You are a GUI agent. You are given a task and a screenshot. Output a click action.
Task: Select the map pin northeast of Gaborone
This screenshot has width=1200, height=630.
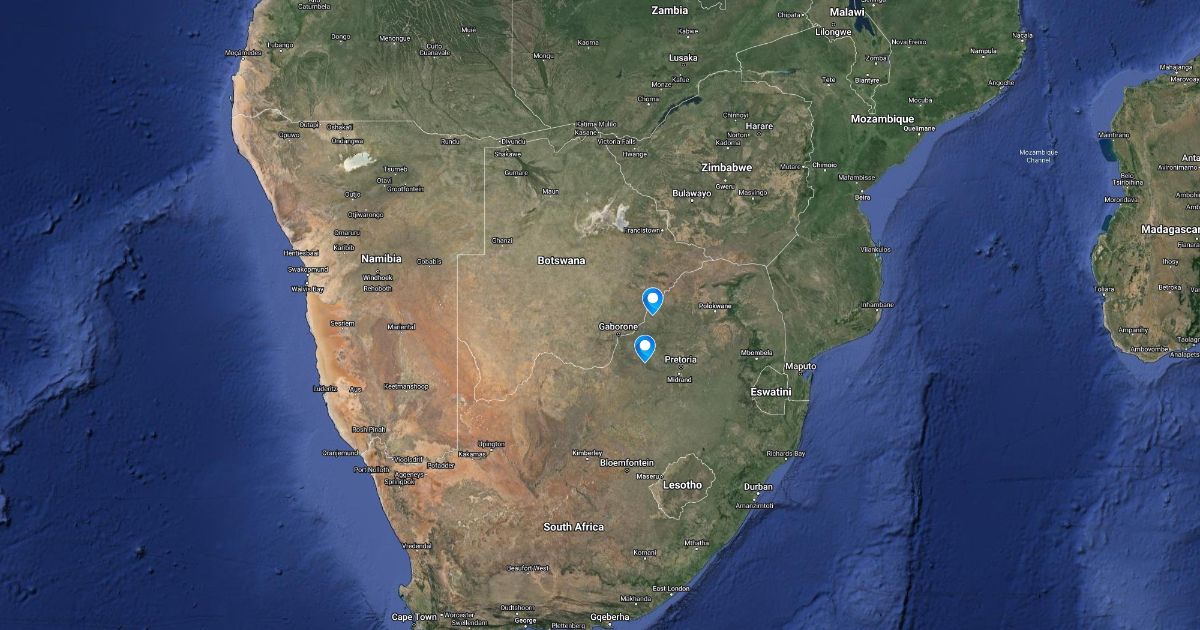653,300
